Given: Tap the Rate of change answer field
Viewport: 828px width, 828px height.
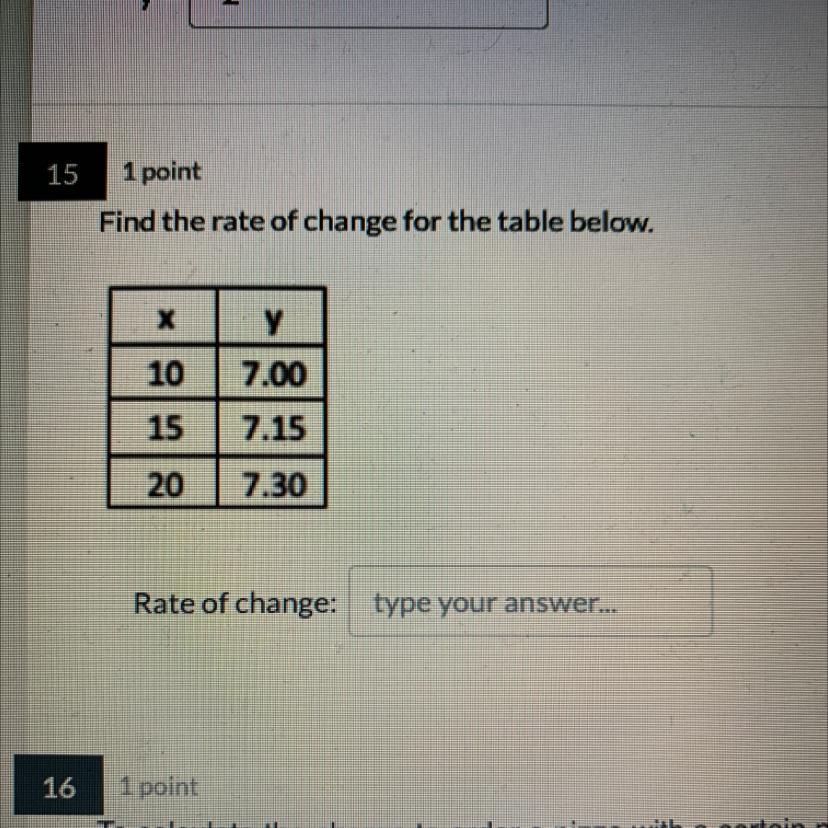Looking at the screenshot, I should click(530, 601).
